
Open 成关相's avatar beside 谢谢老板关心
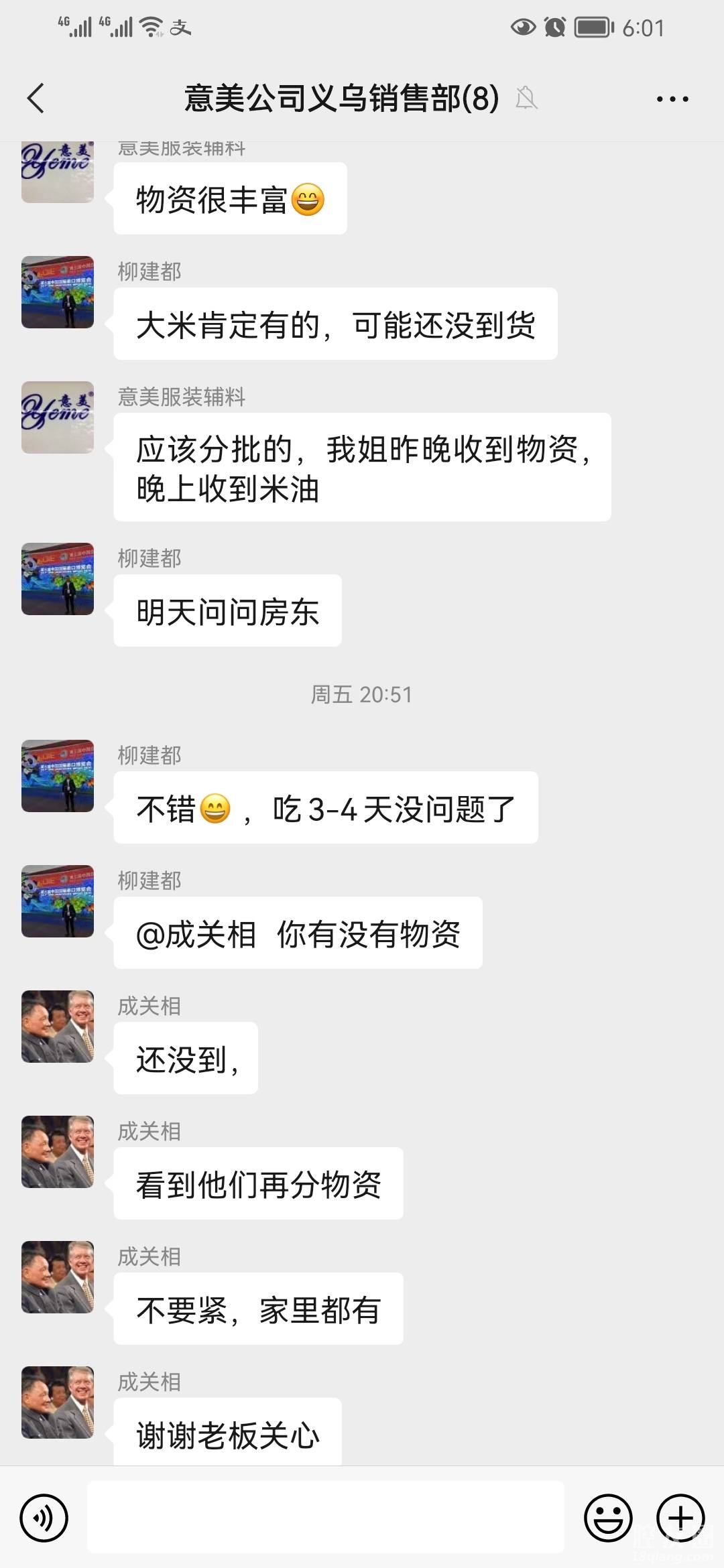tap(58, 1402)
